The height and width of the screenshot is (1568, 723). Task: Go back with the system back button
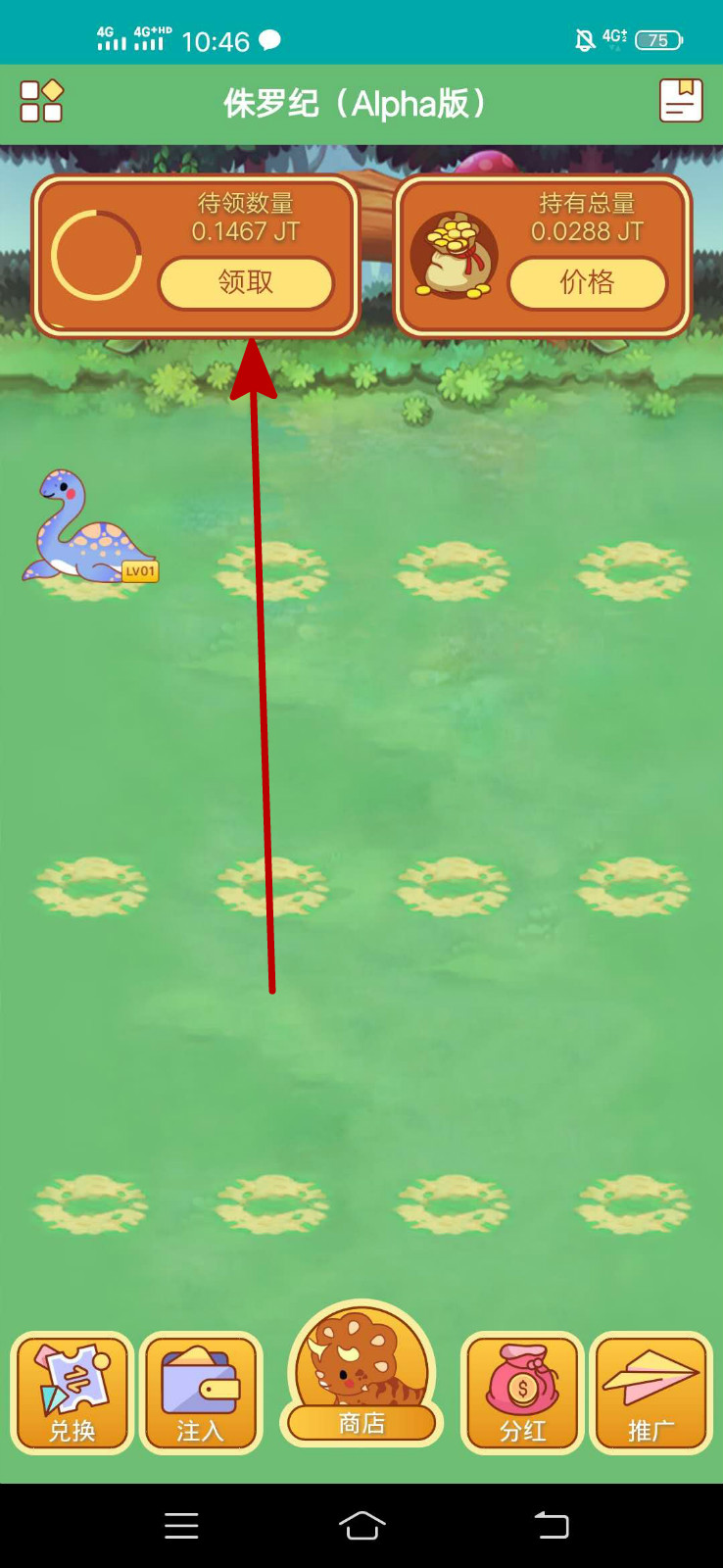point(551,1525)
